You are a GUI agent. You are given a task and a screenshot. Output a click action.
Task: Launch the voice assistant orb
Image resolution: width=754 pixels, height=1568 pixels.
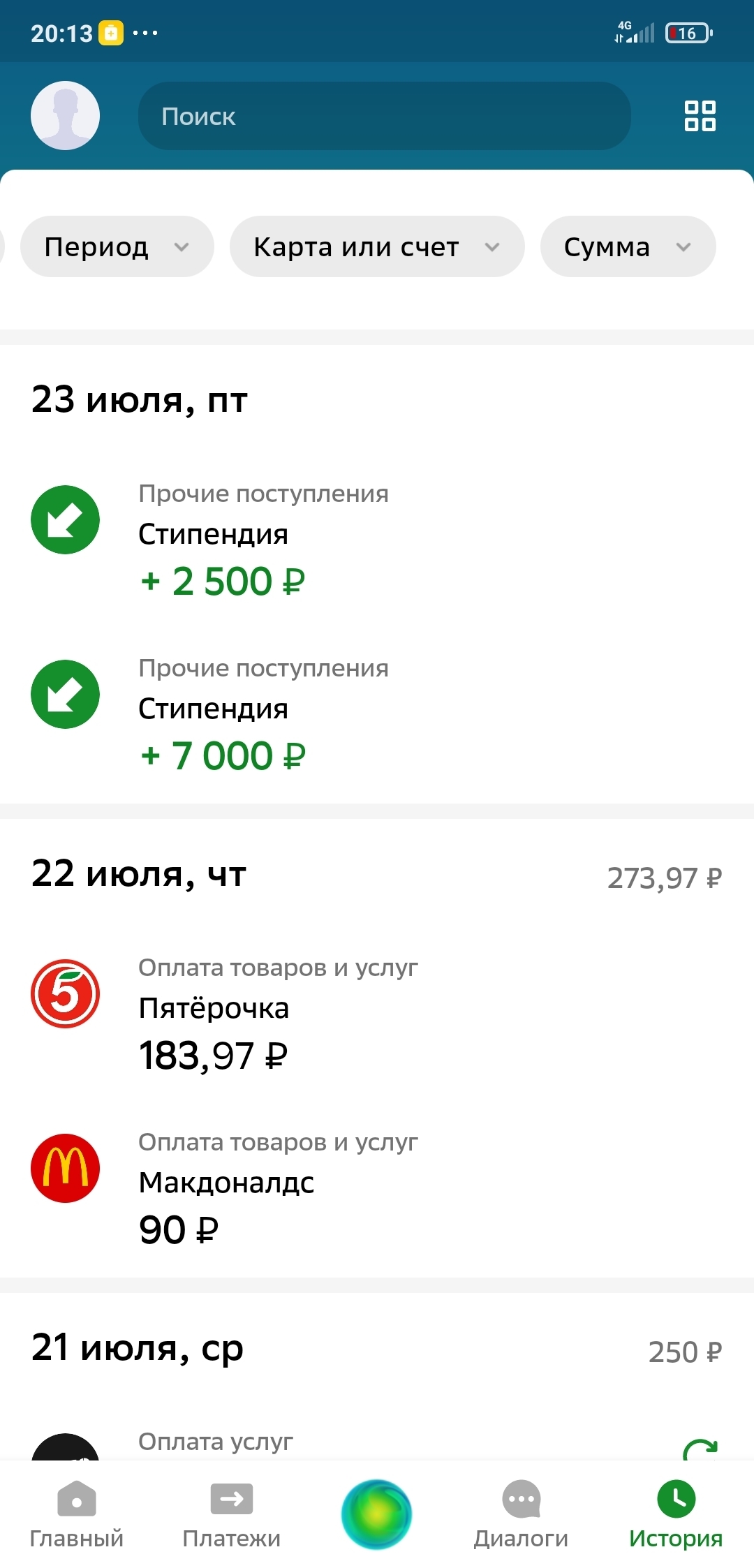pos(376,1514)
